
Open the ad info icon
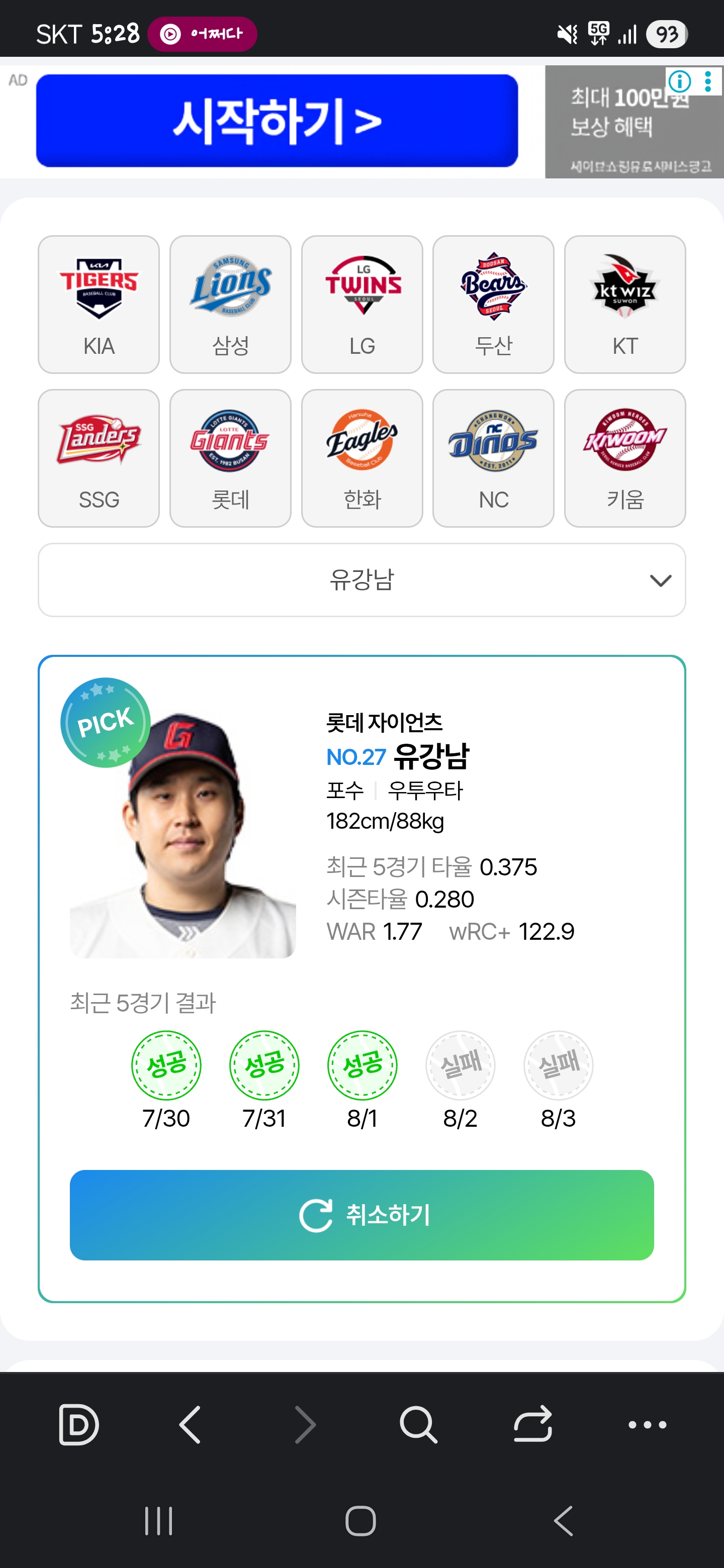click(x=680, y=81)
